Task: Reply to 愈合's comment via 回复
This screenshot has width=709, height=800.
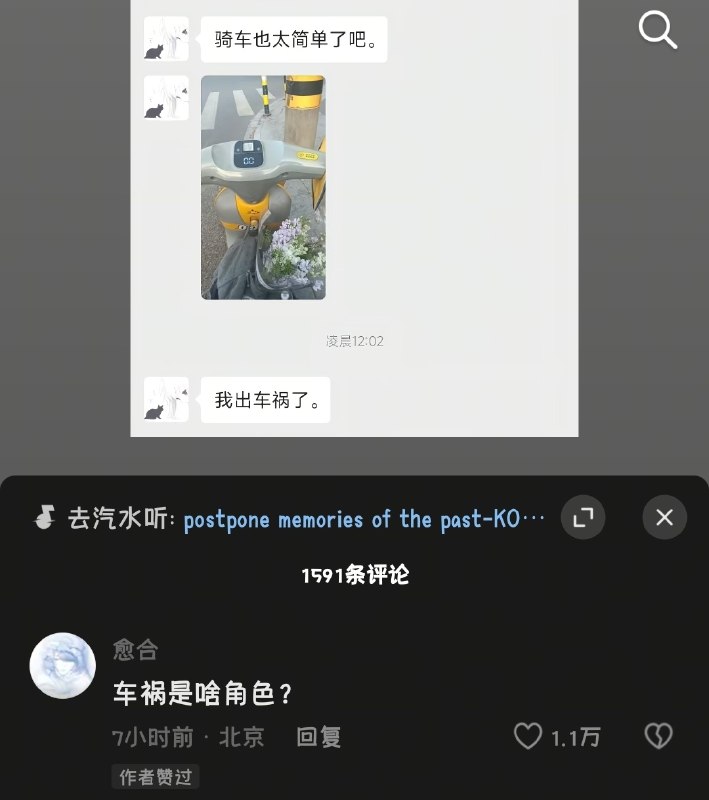Action: tap(318, 738)
